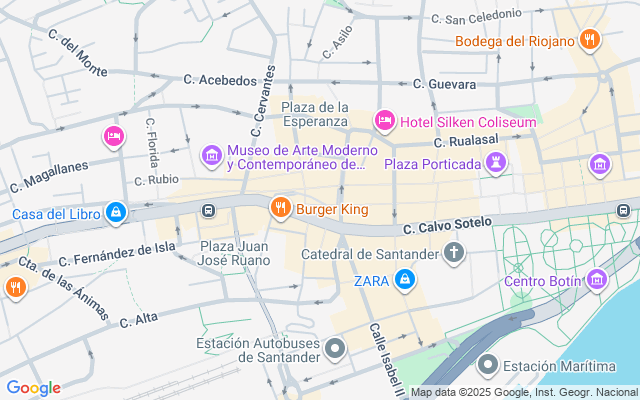This screenshot has width=640, height=400.
Task: Select the ZARA store pin
Action: 401,280
